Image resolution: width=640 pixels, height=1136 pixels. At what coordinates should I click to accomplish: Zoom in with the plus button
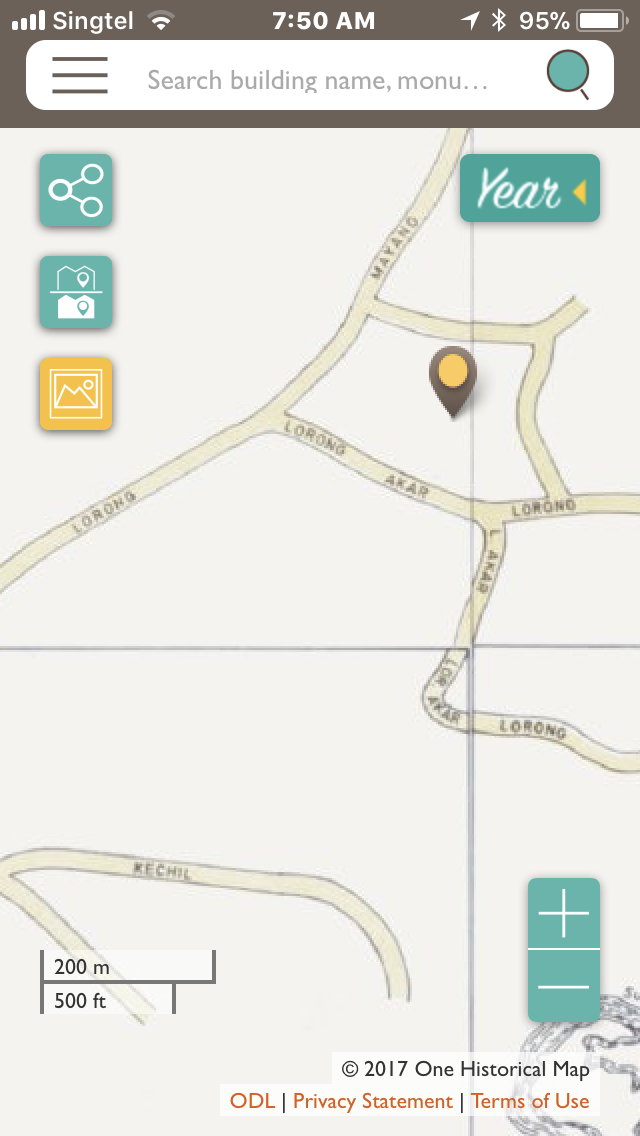(564, 914)
